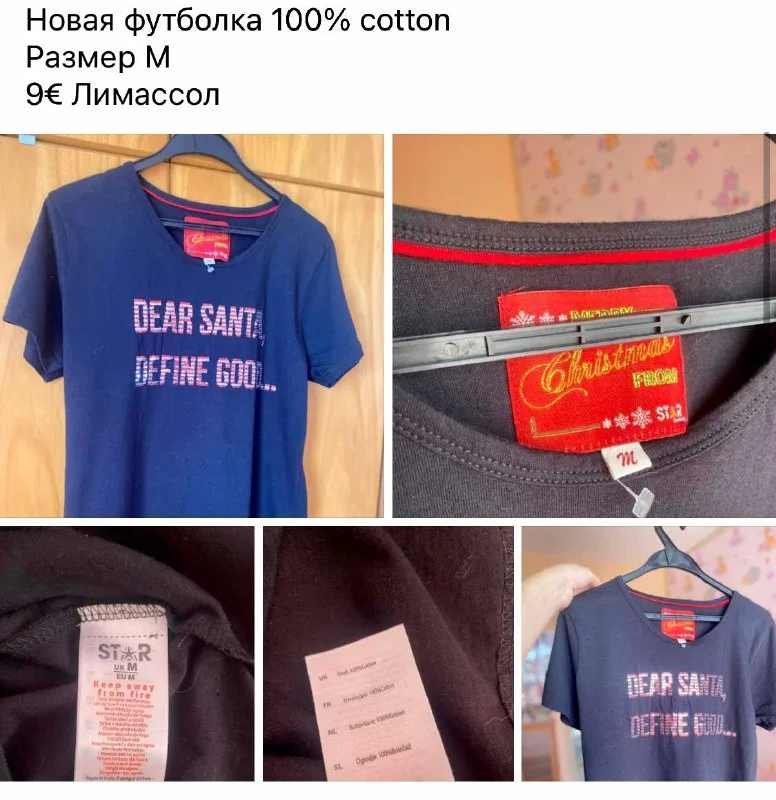776x800 pixels.
Task: Open the large photo of navy Dear Santa shirt
Action: [x=191, y=325]
